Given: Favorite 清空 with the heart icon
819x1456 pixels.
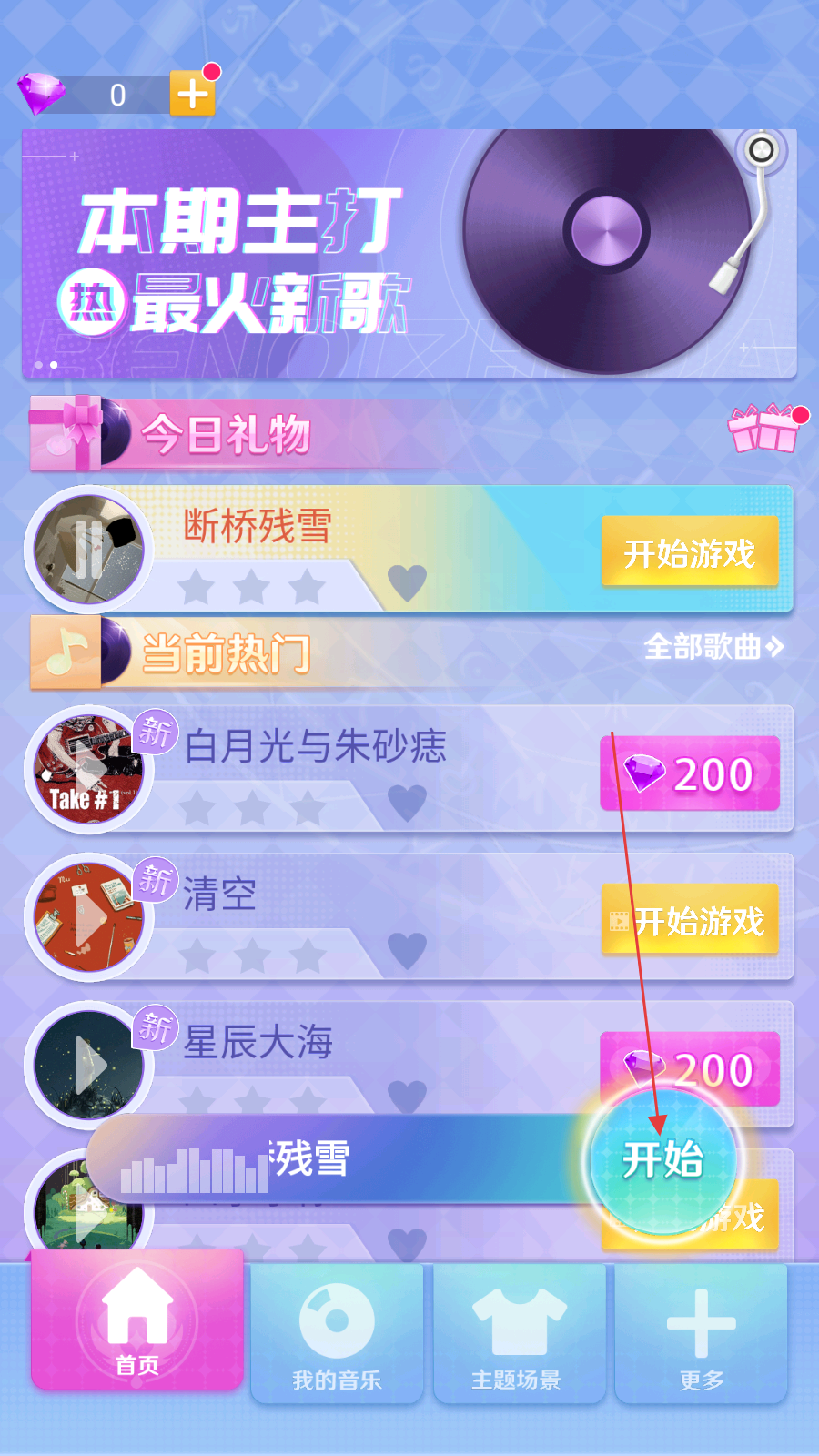Looking at the screenshot, I should coord(407,952).
